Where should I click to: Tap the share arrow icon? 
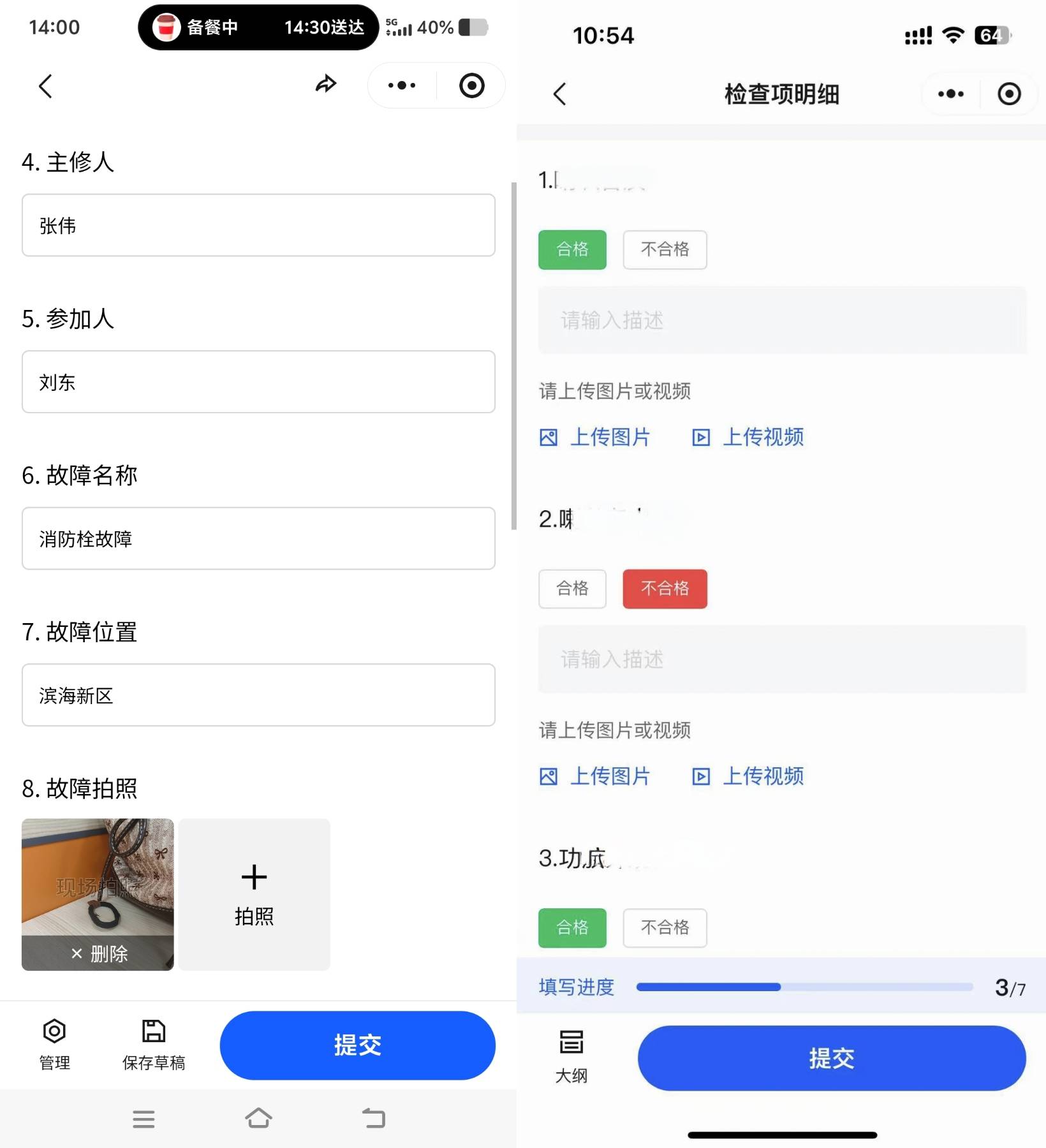(326, 85)
